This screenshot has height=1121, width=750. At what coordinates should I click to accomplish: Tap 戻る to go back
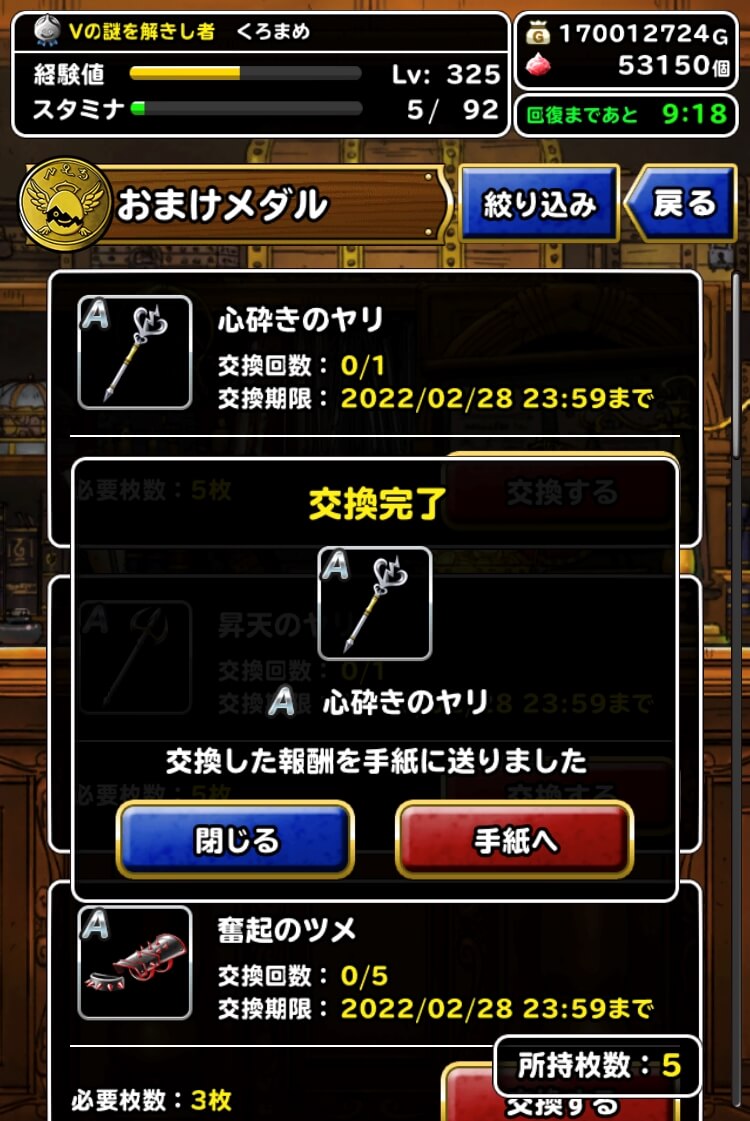point(684,202)
